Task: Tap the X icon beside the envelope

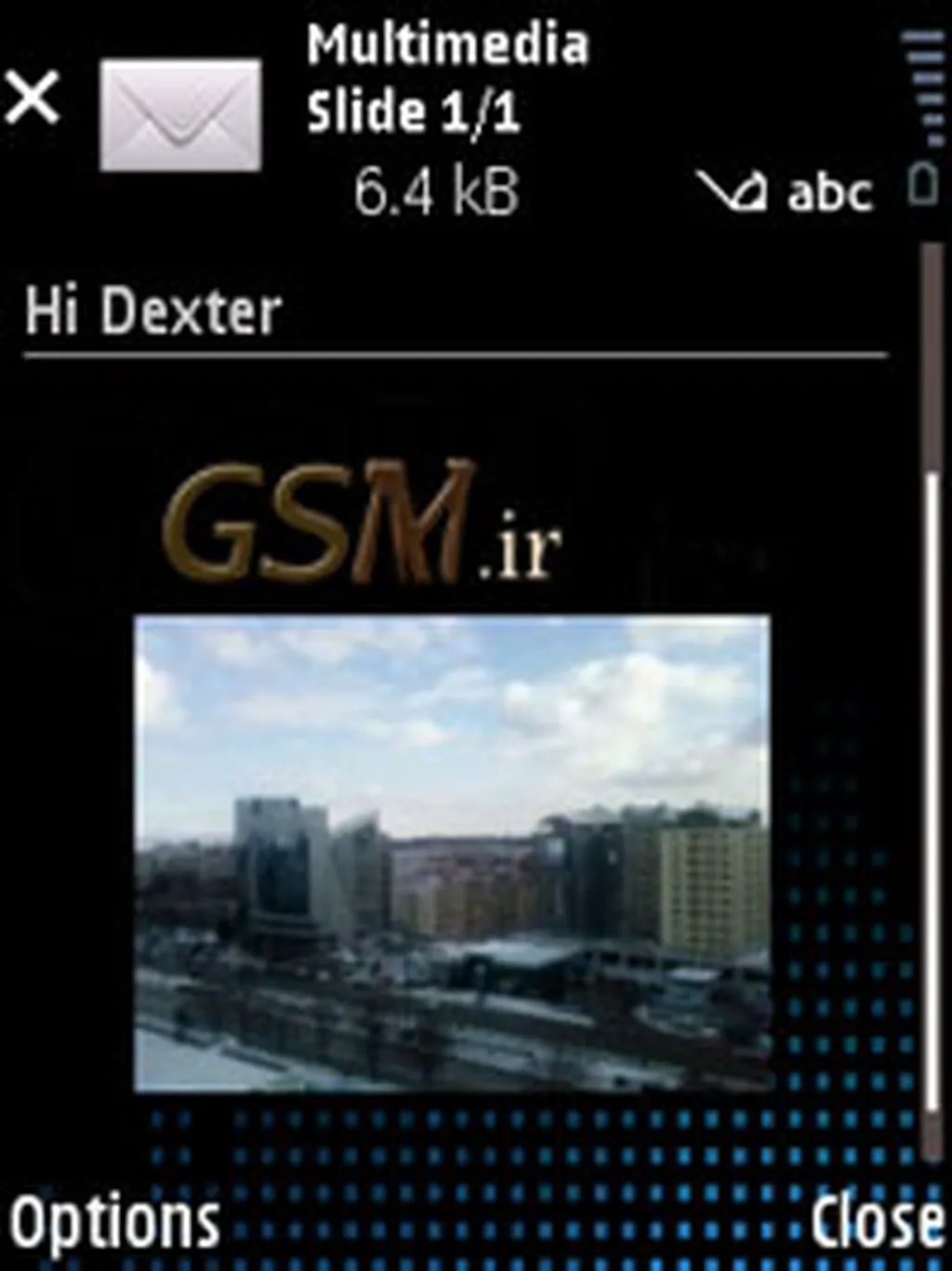Action: [x=33, y=99]
